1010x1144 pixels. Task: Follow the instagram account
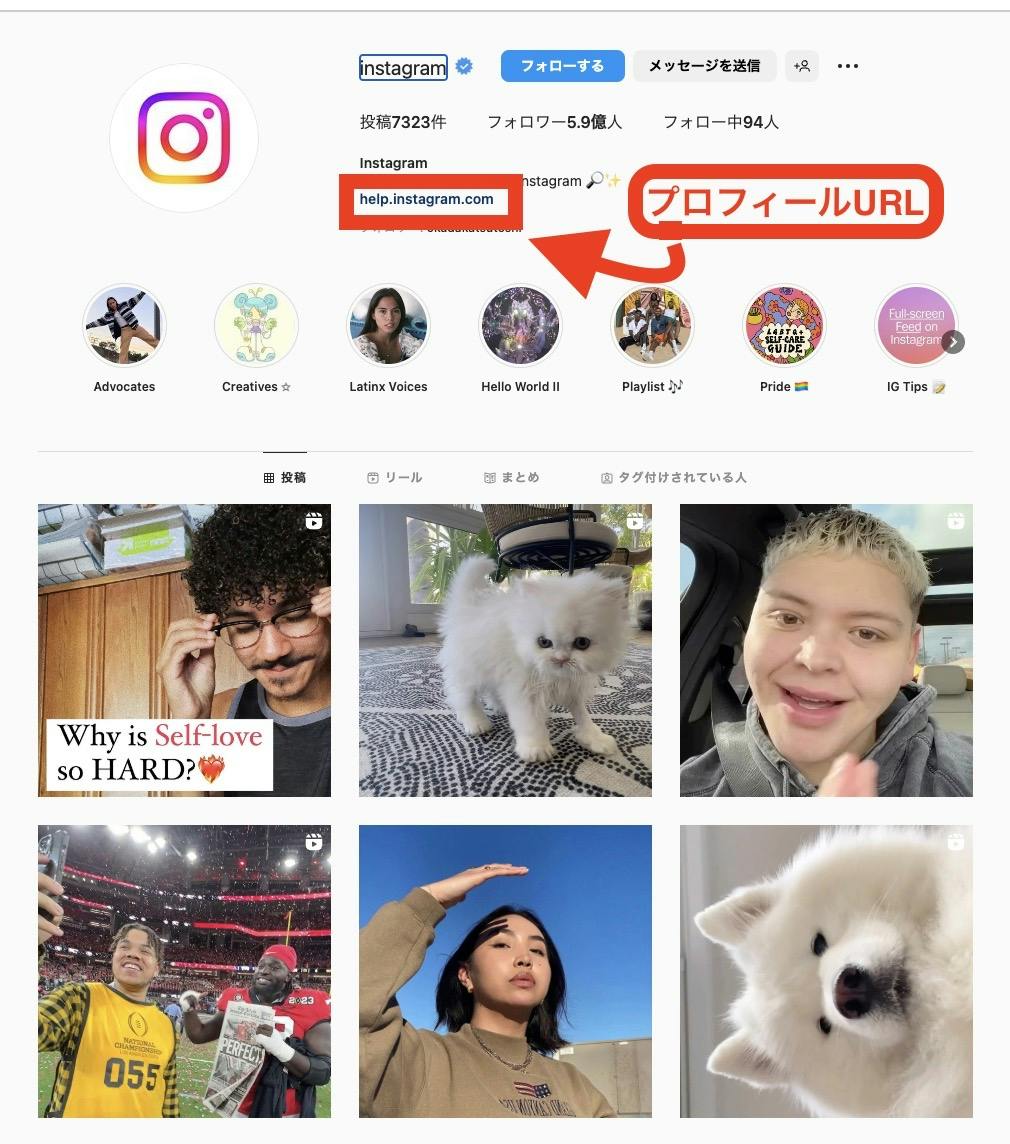562,66
